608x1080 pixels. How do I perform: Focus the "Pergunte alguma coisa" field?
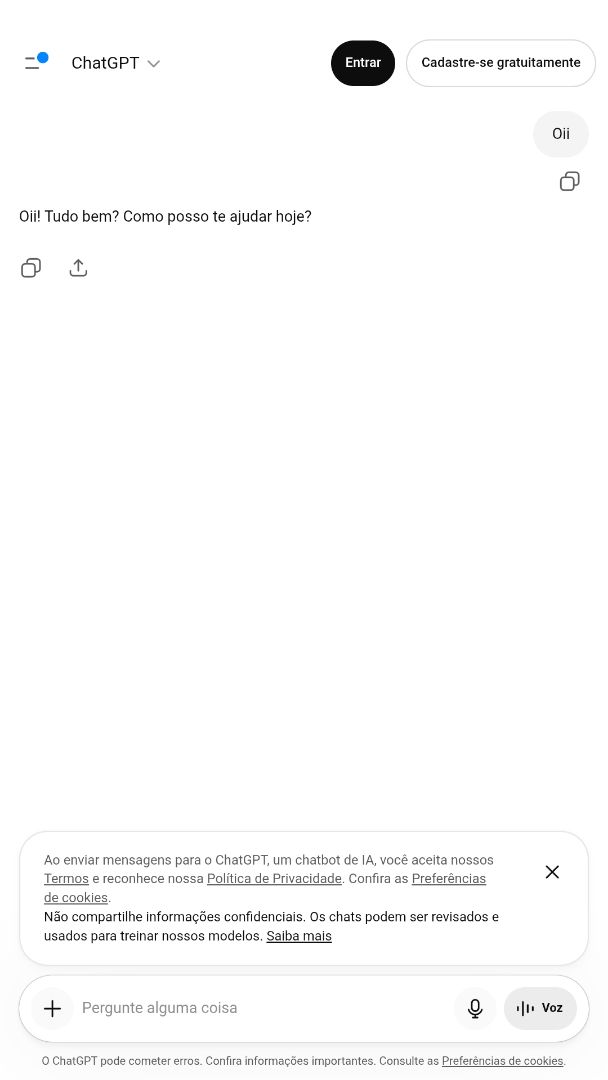[260, 1008]
